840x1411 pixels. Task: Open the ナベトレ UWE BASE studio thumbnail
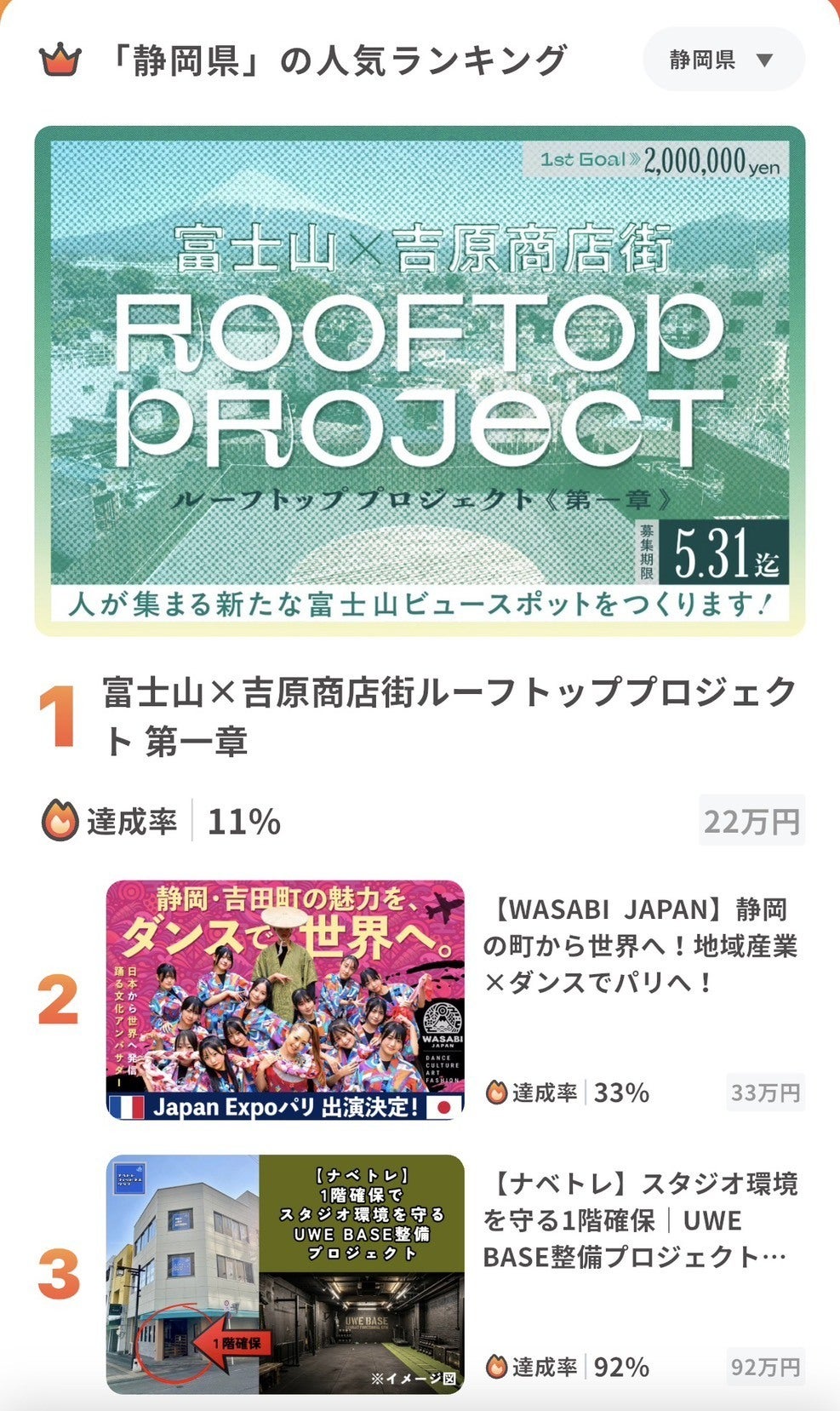coord(285,1274)
